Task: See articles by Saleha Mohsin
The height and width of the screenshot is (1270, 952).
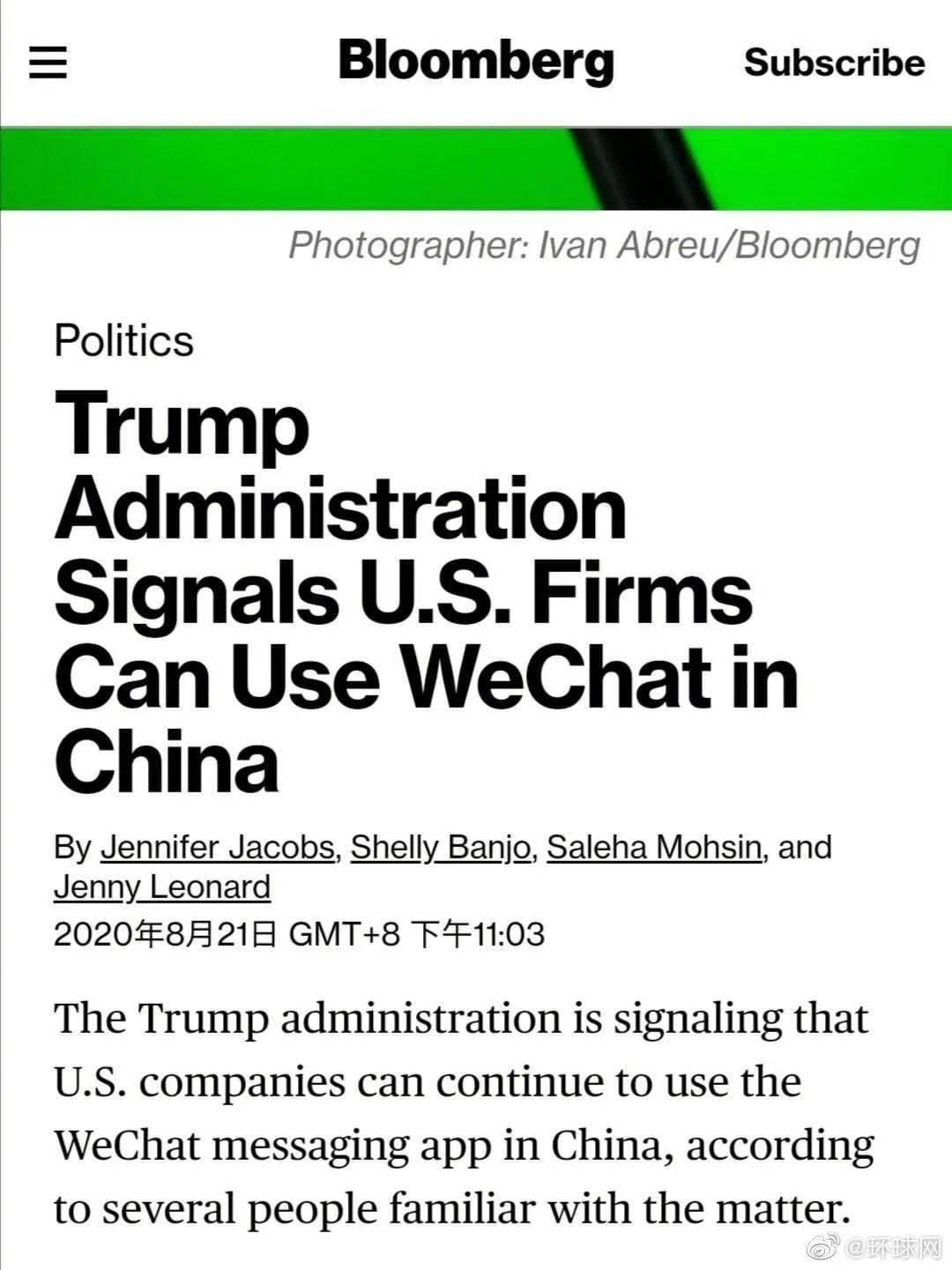Action: 654,847
